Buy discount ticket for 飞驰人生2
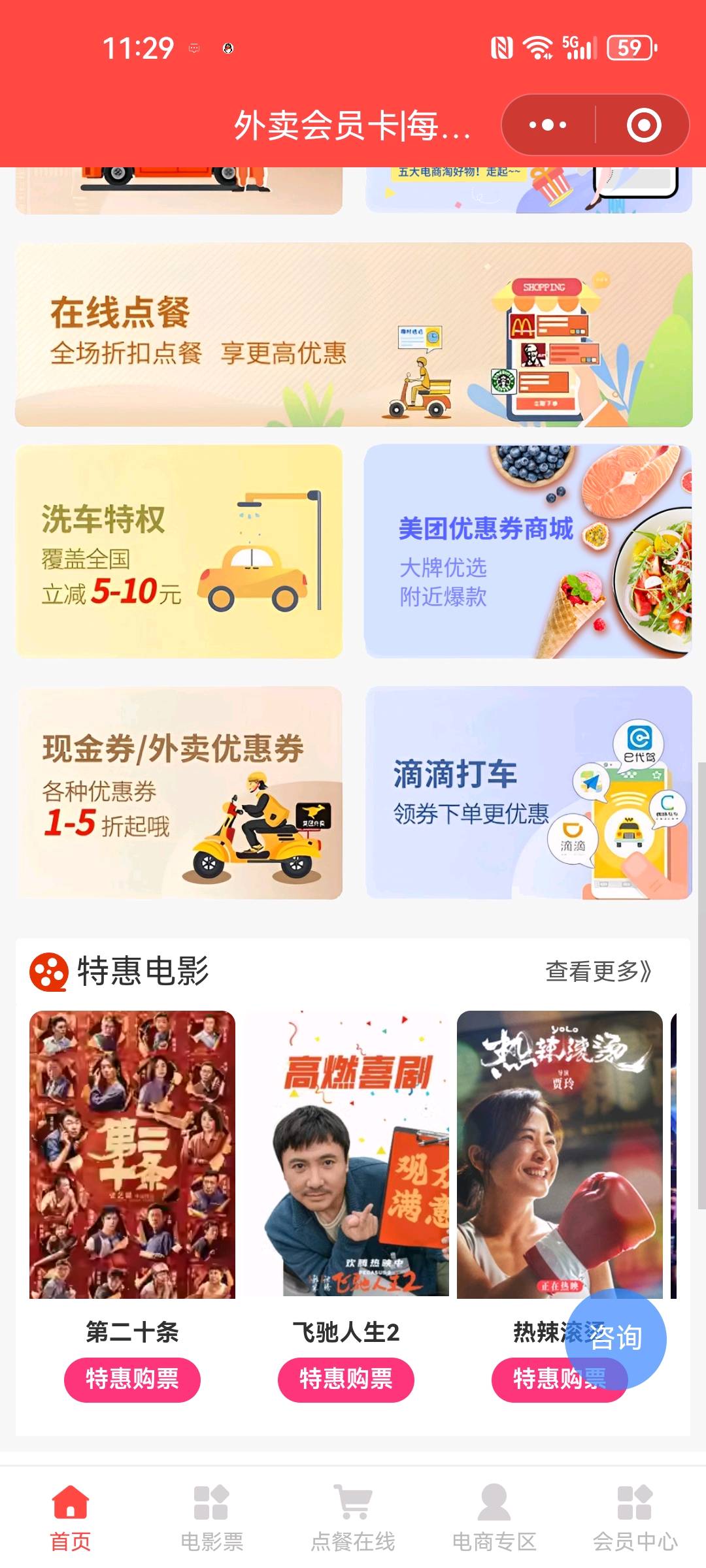Image resolution: width=706 pixels, height=1568 pixels. pos(346,1379)
